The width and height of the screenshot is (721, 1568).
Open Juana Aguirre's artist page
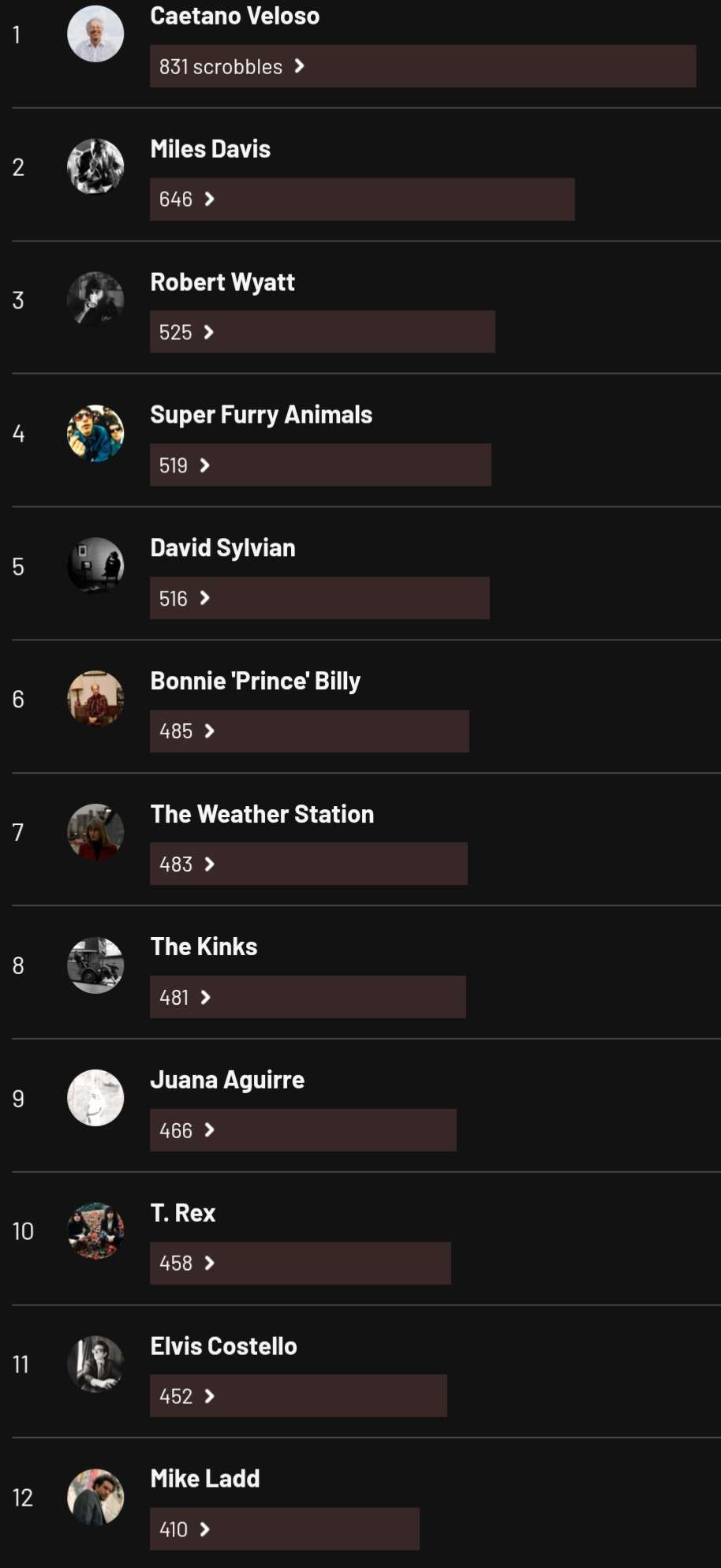point(227,1080)
